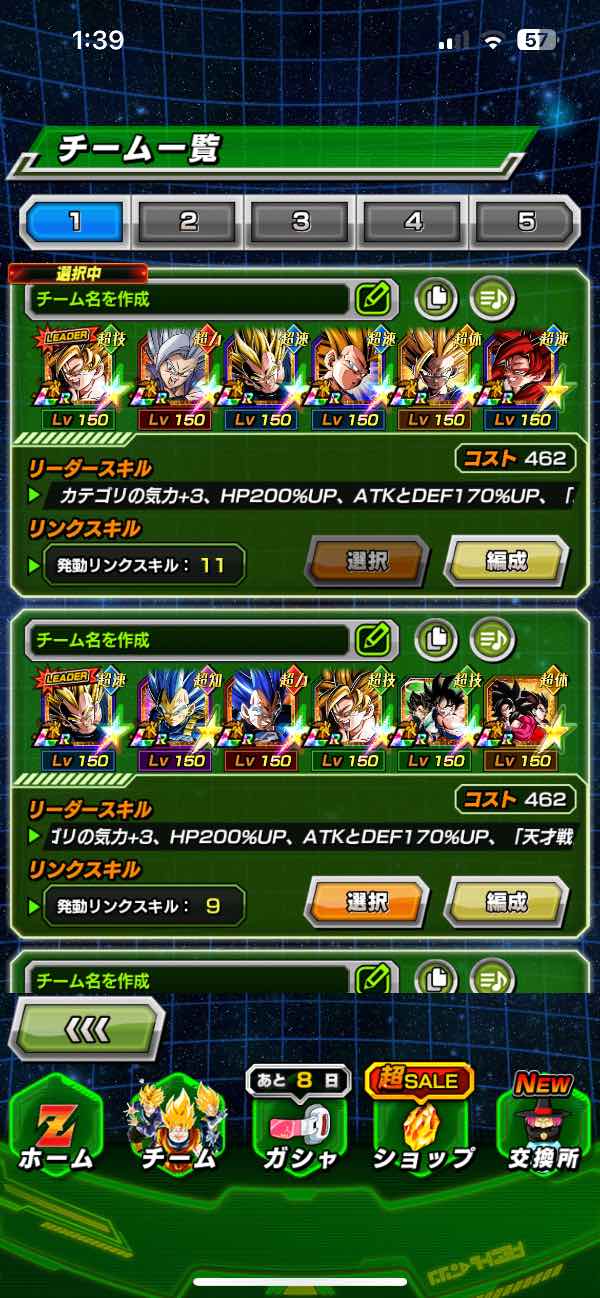Select the second team with 選択
The height and width of the screenshot is (1298, 600).
[367, 902]
